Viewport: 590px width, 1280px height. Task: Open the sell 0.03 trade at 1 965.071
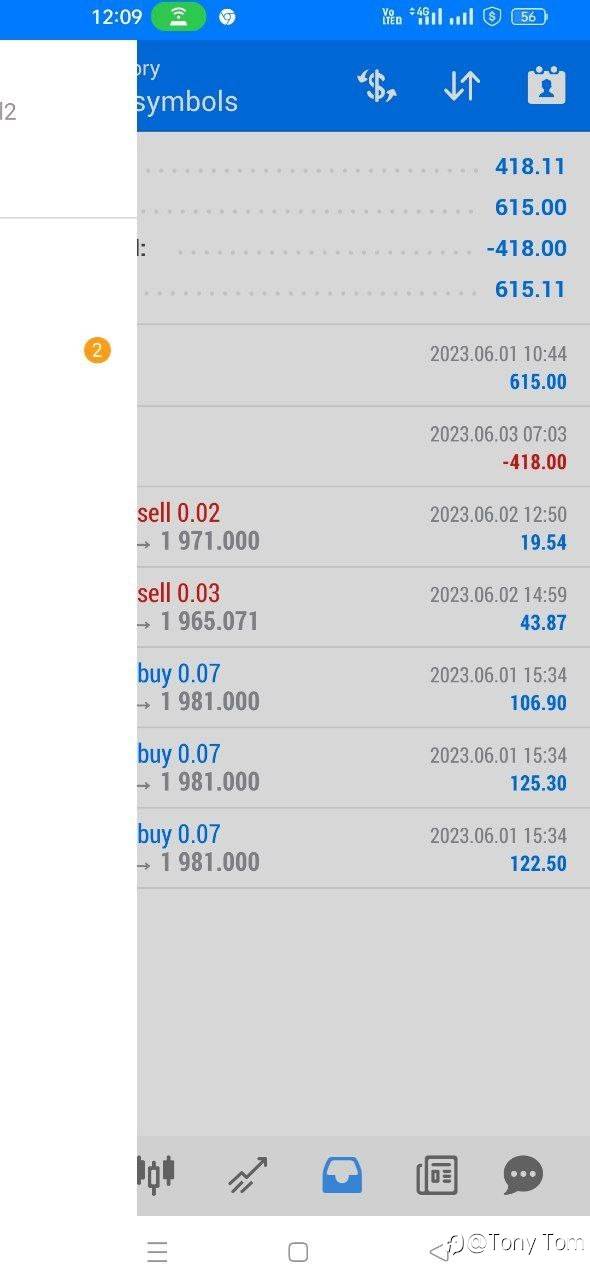363,607
